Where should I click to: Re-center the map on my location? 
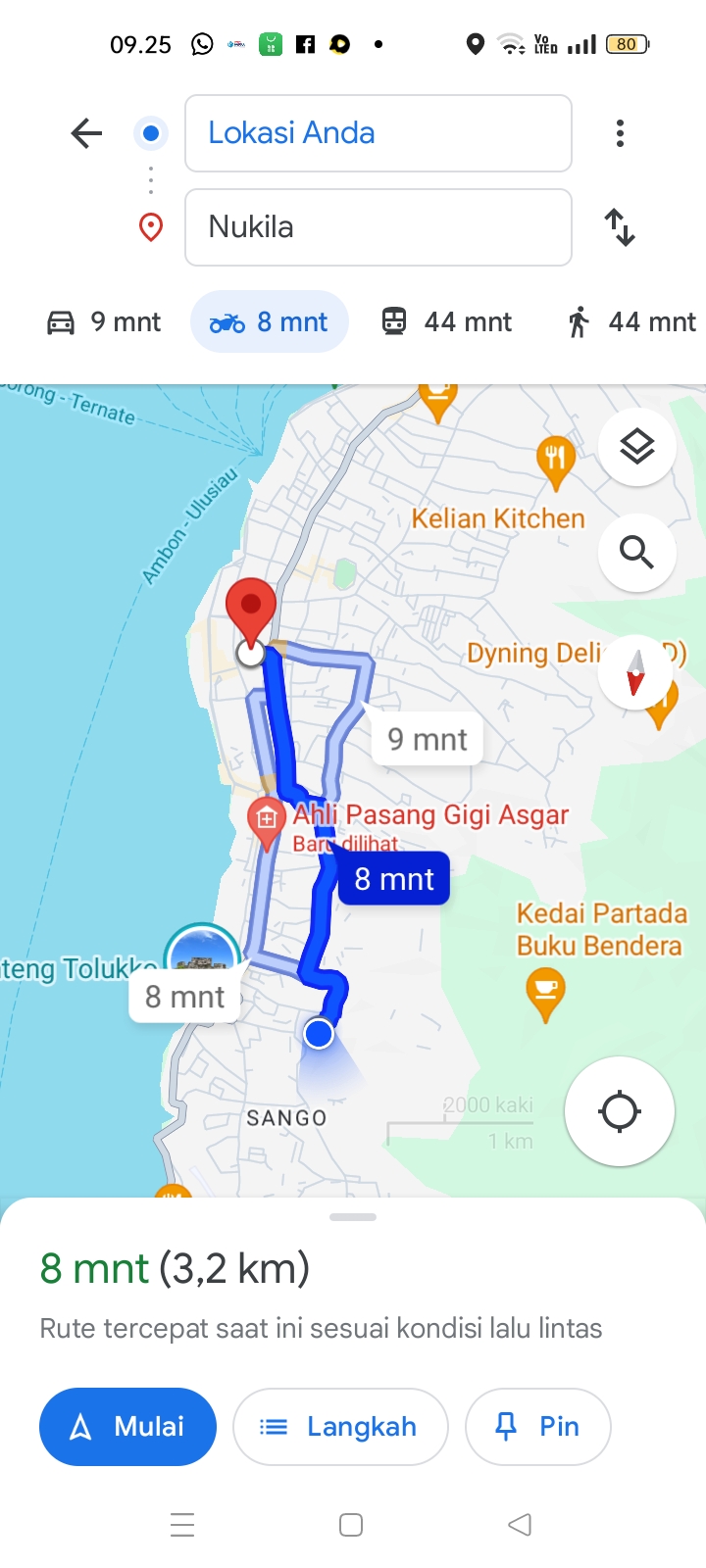tap(620, 1111)
